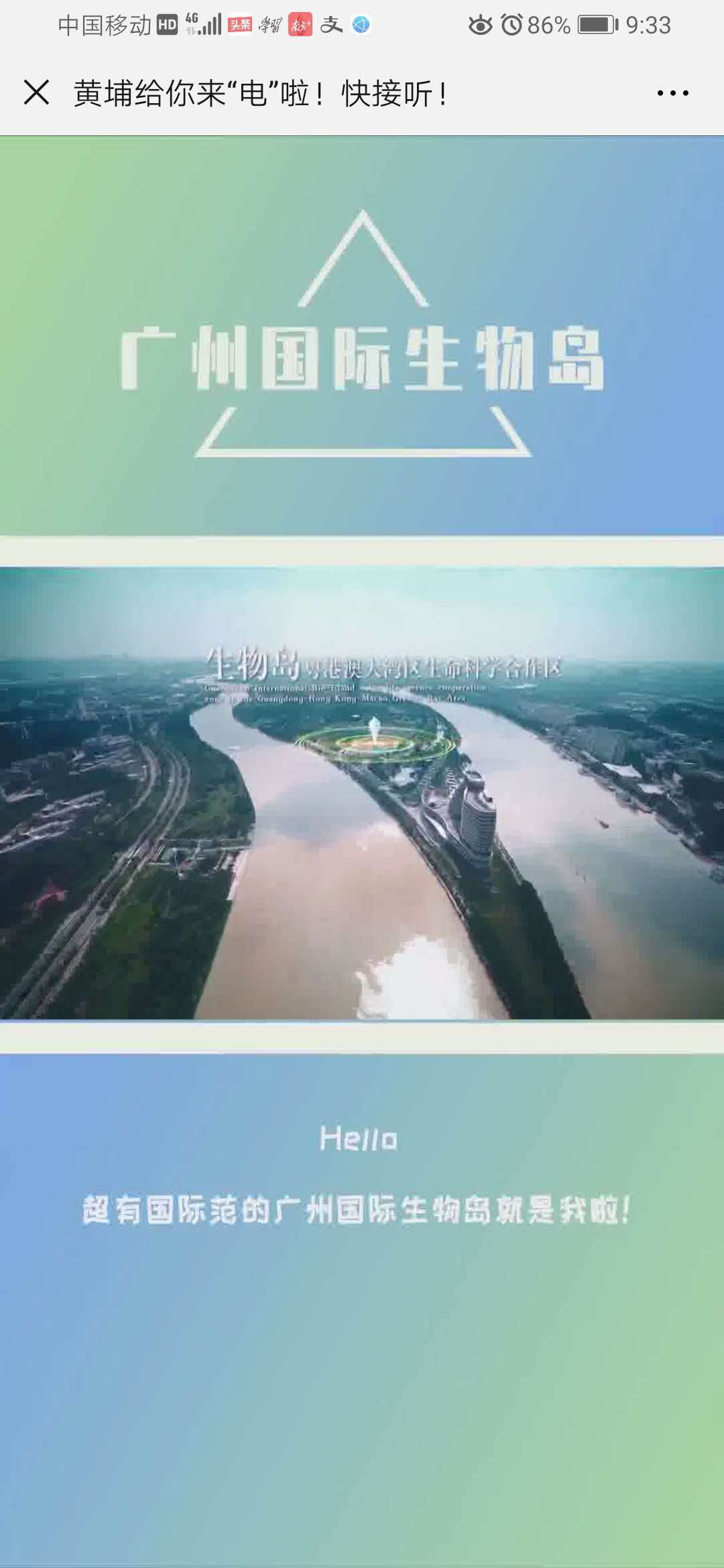Tap the Bio Island aerial video tile
Viewport: 724px width, 1568px height.
(362, 794)
